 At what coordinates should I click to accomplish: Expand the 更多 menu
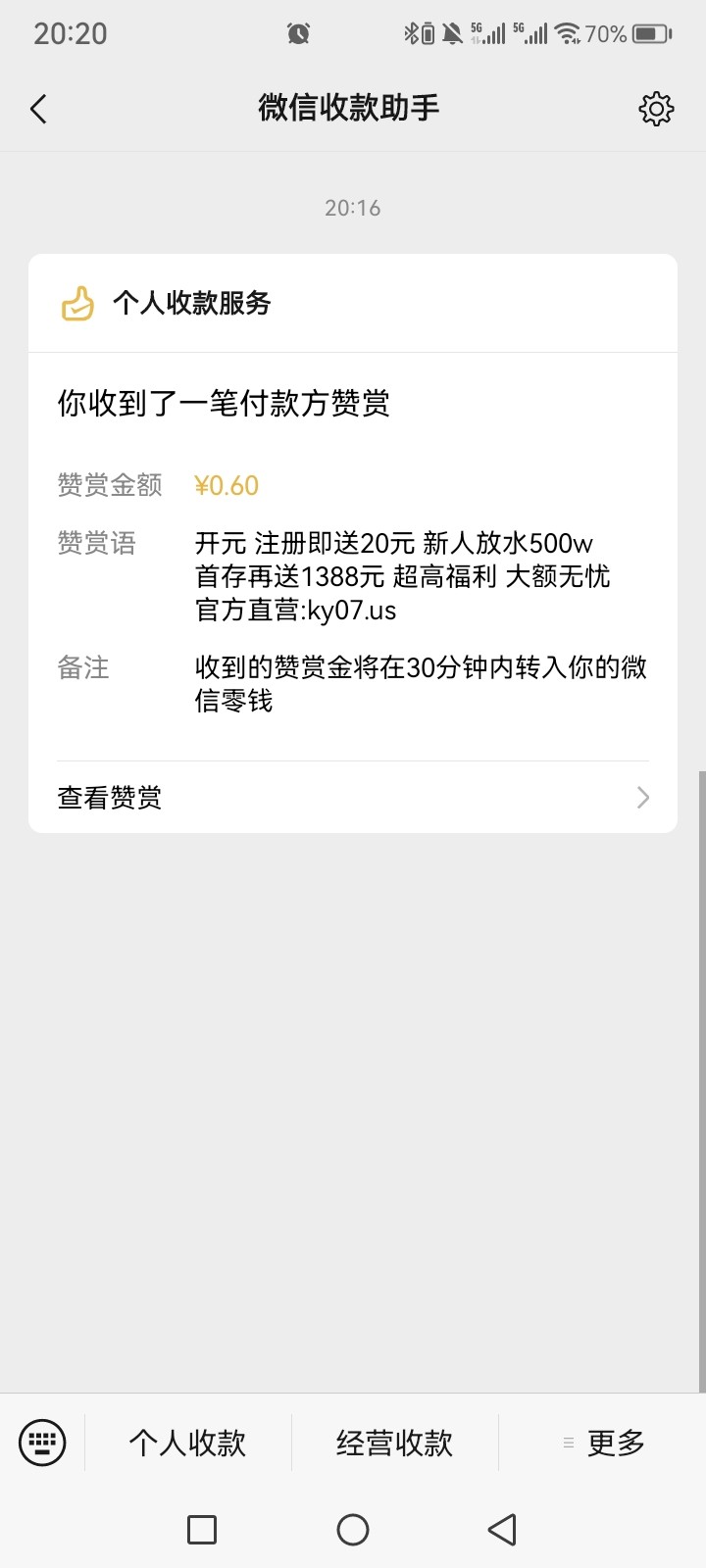tap(604, 1443)
